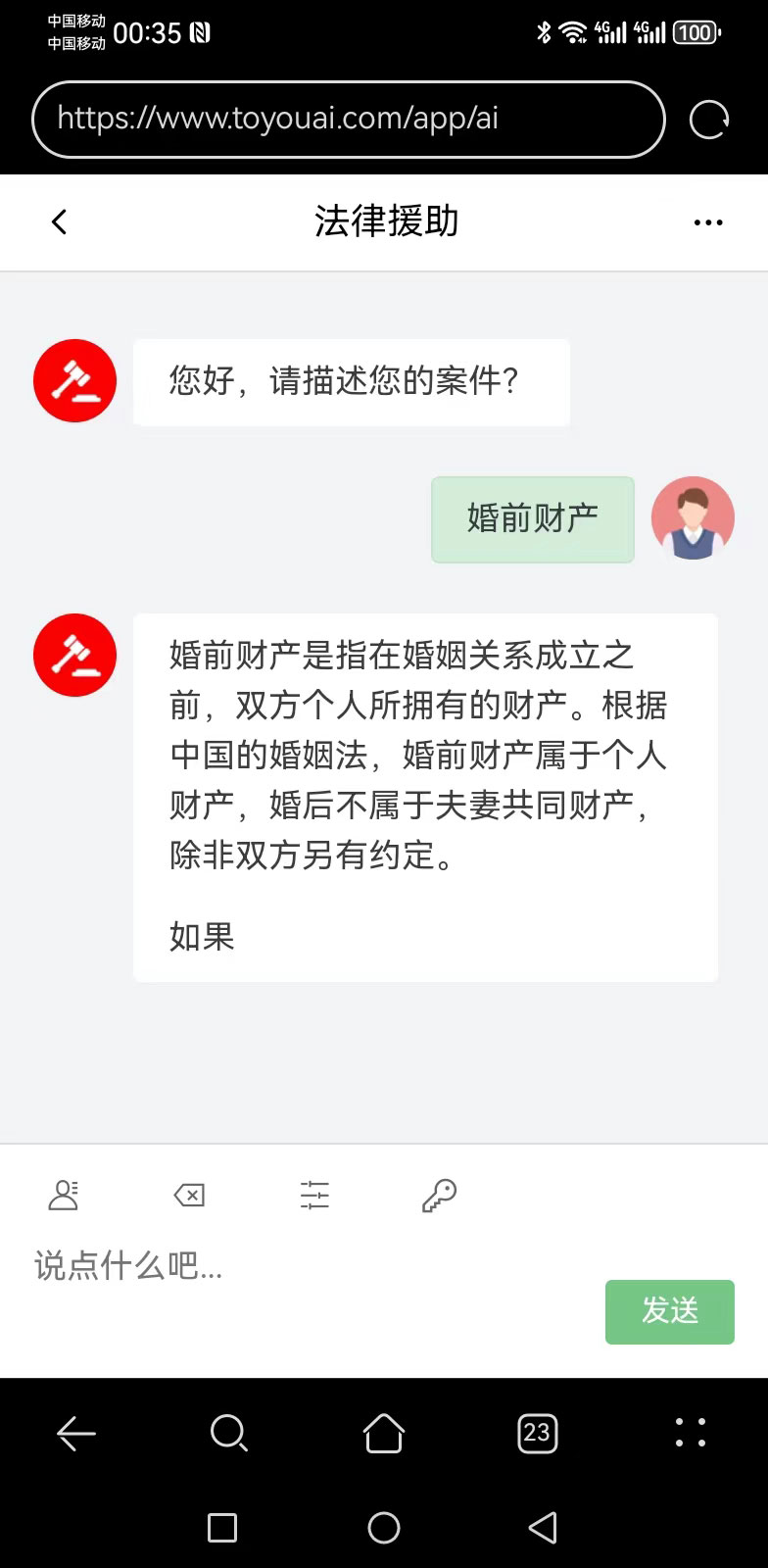Send message with 发送 button
The image size is (768, 1568).
[x=669, y=1311]
